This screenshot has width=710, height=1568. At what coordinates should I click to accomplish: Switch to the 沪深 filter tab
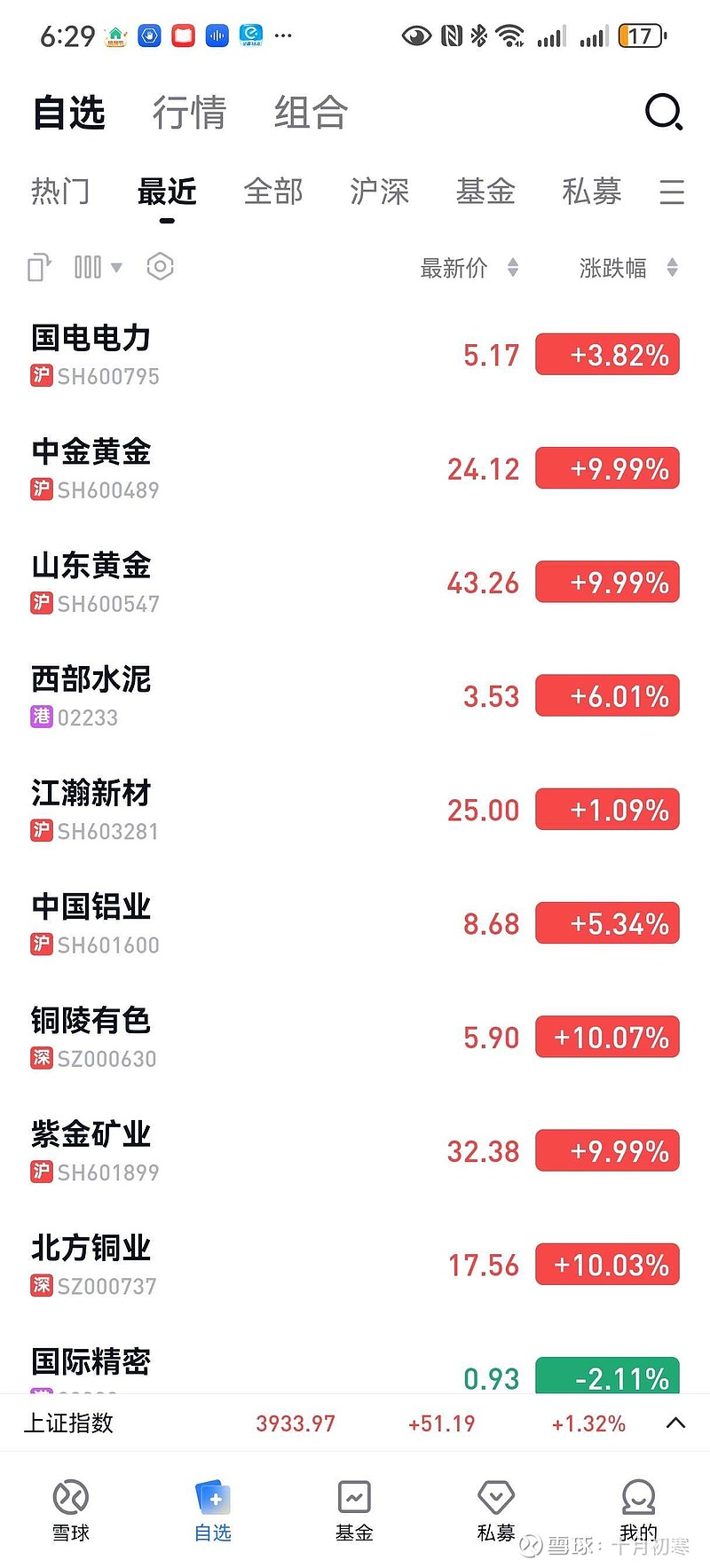379,192
